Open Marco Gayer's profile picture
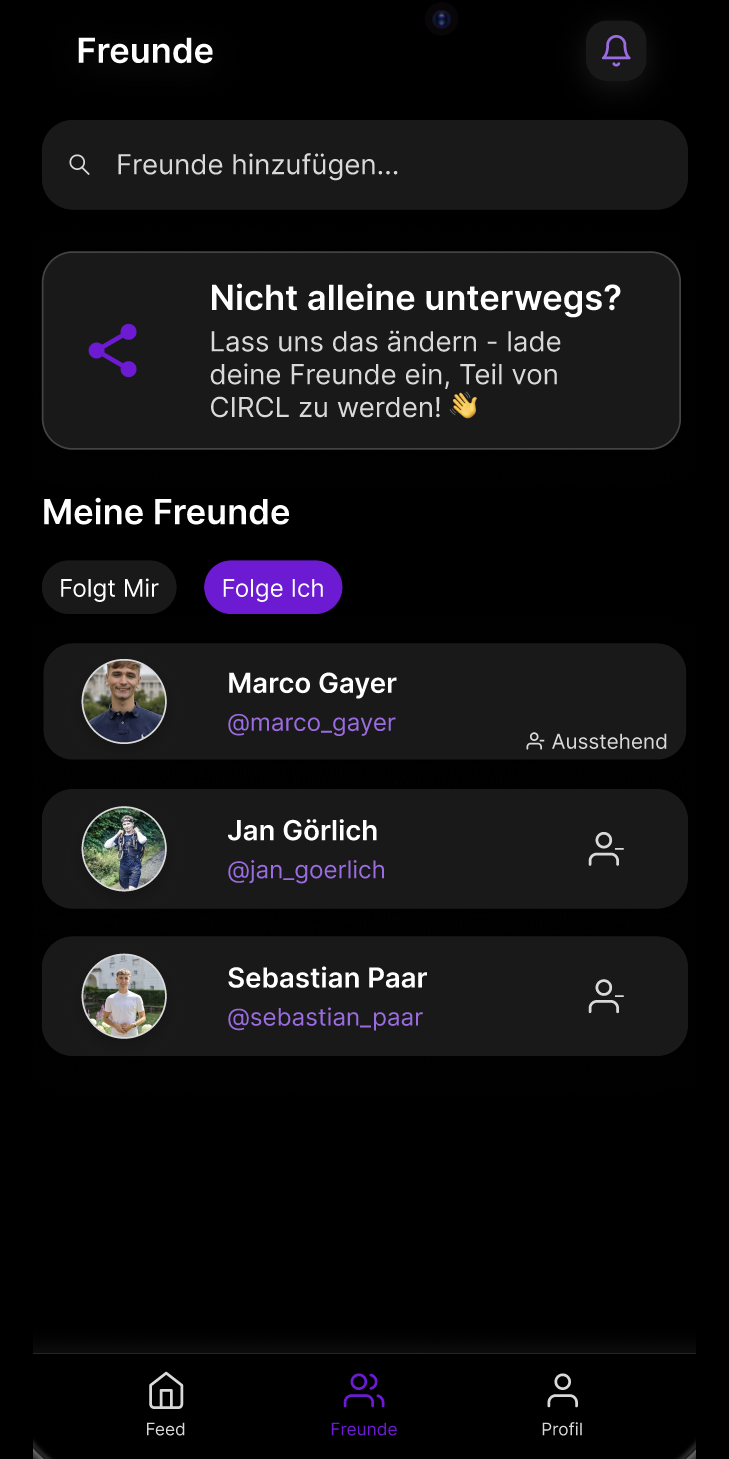This screenshot has width=729, height=1459. click(124, 701)
